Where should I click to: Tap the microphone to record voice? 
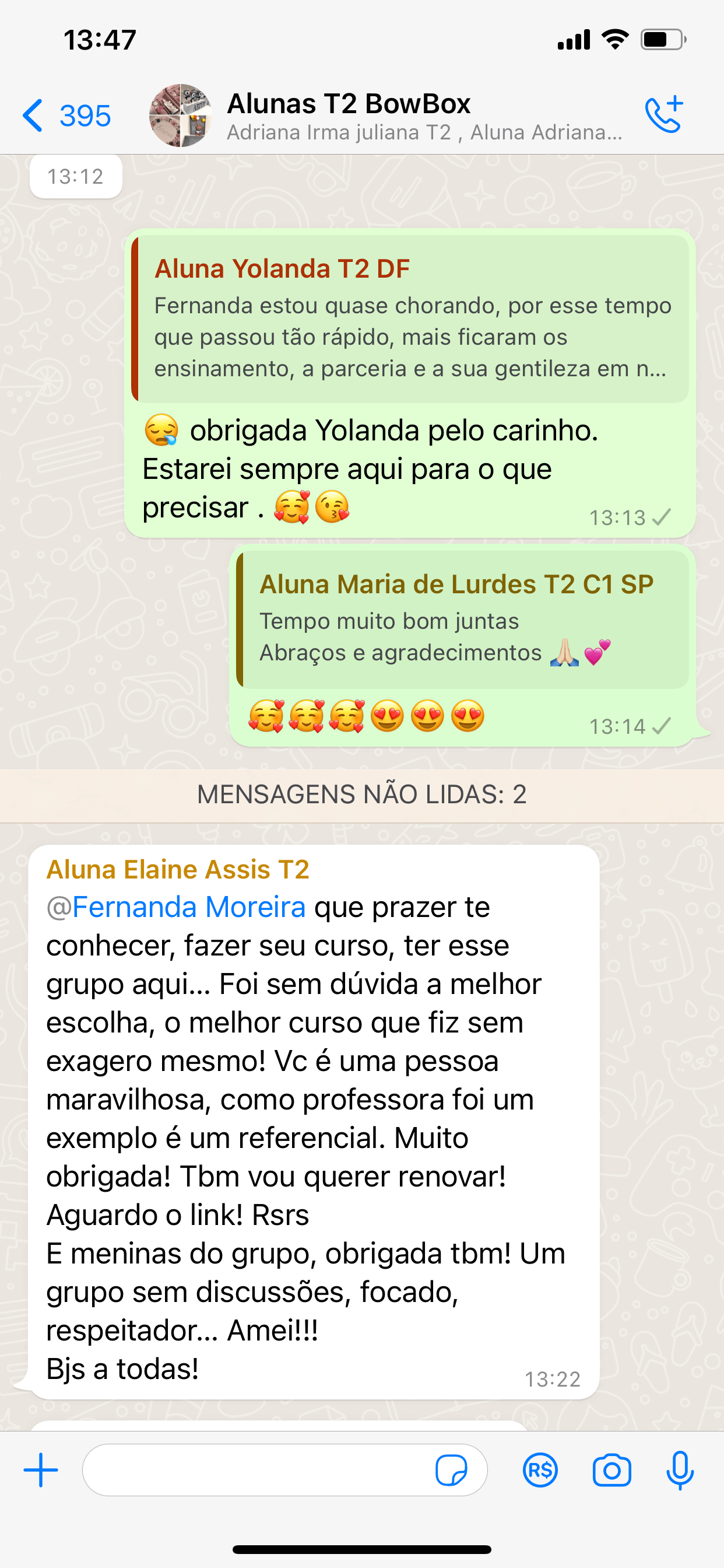tap(680, 1470)
